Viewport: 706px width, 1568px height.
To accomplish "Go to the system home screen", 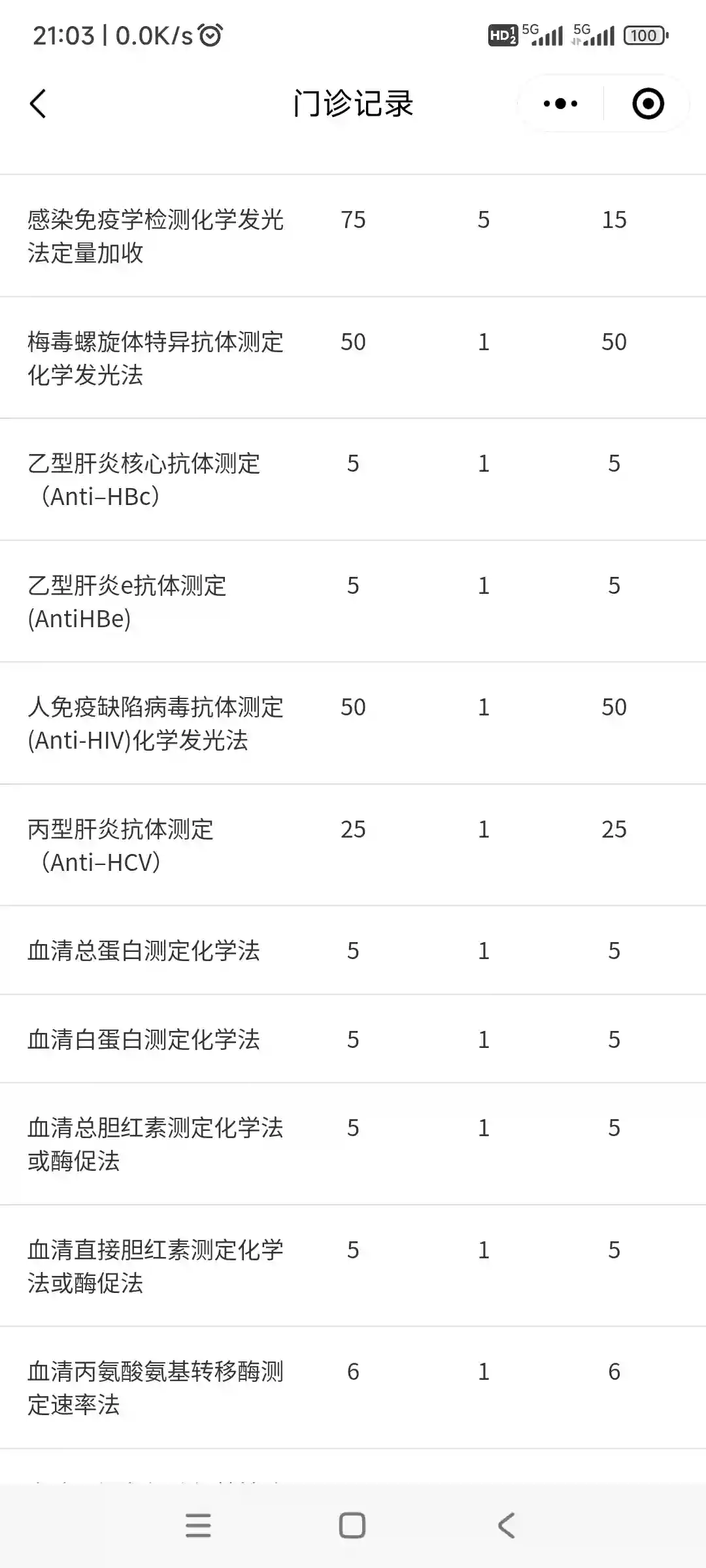I will (x=352, y=1526).
